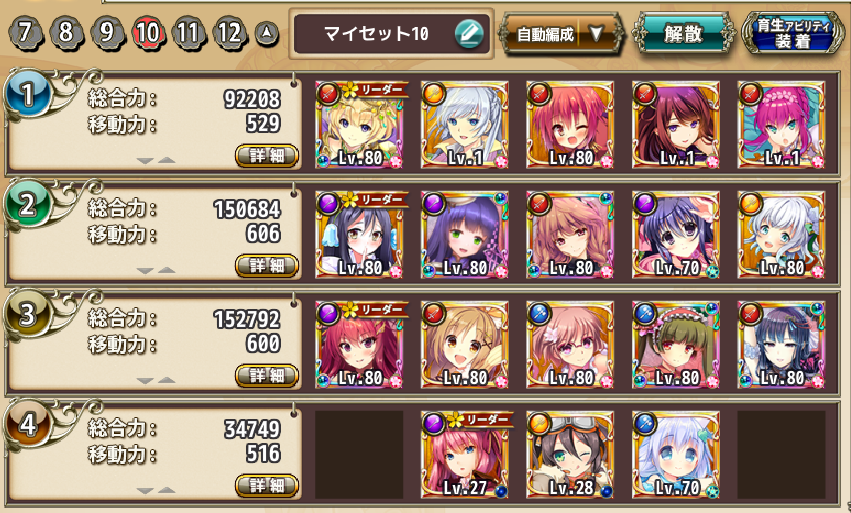Tap empty first slot in party 4
The height and width of the screenshot is (513, 851).
pyautogui.click(x=359, y=454)
